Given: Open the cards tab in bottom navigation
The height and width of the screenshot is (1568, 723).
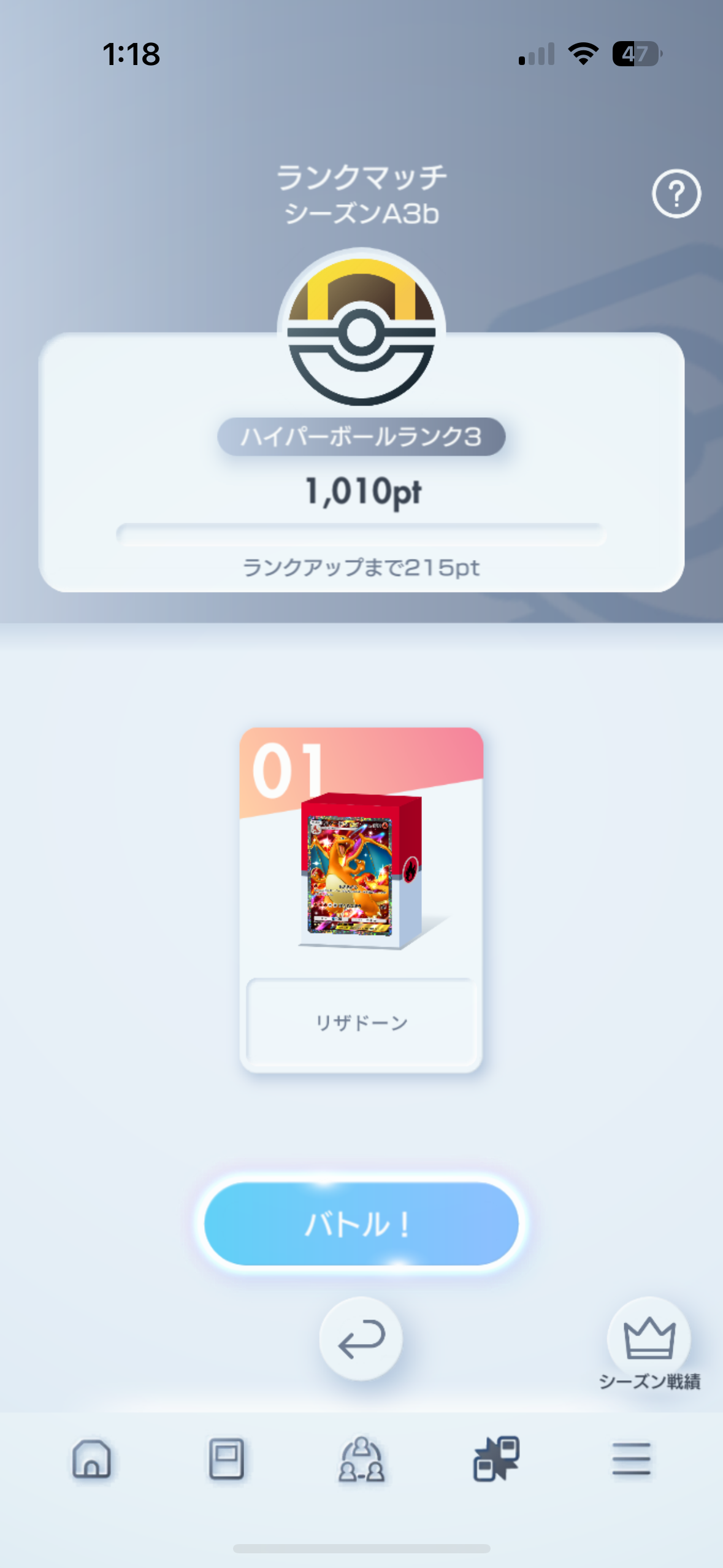Looking at the screenshot, I should click(226, 1459).
